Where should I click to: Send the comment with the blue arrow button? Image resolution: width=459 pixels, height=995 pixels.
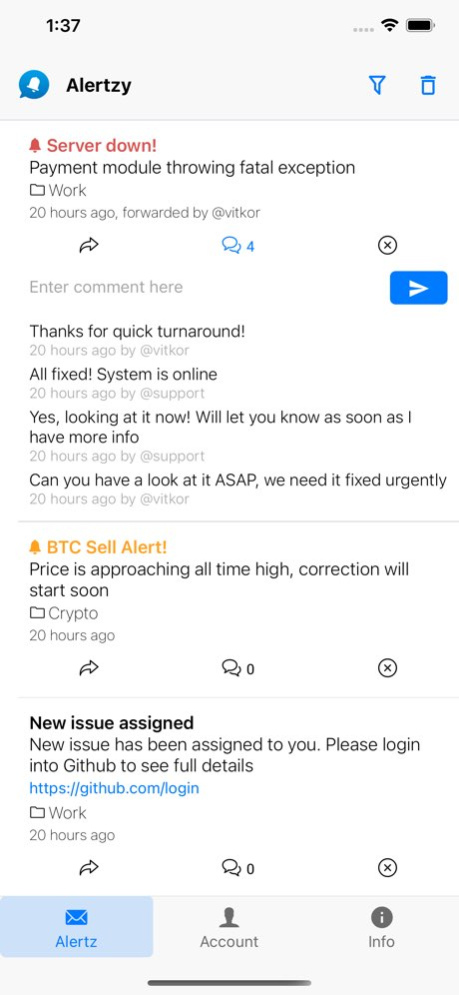pos(418,288)
